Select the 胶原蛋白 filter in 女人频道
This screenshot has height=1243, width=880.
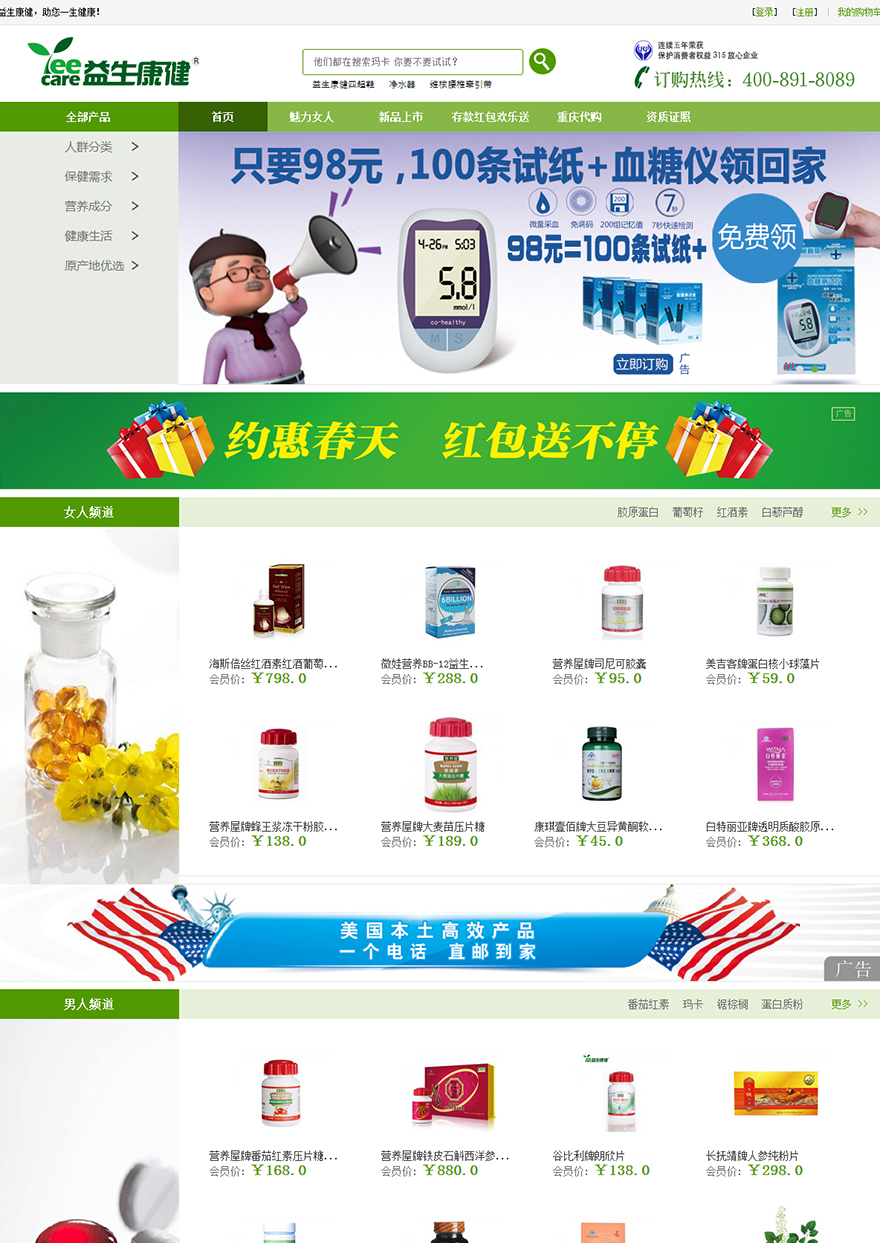click(637, 512)
